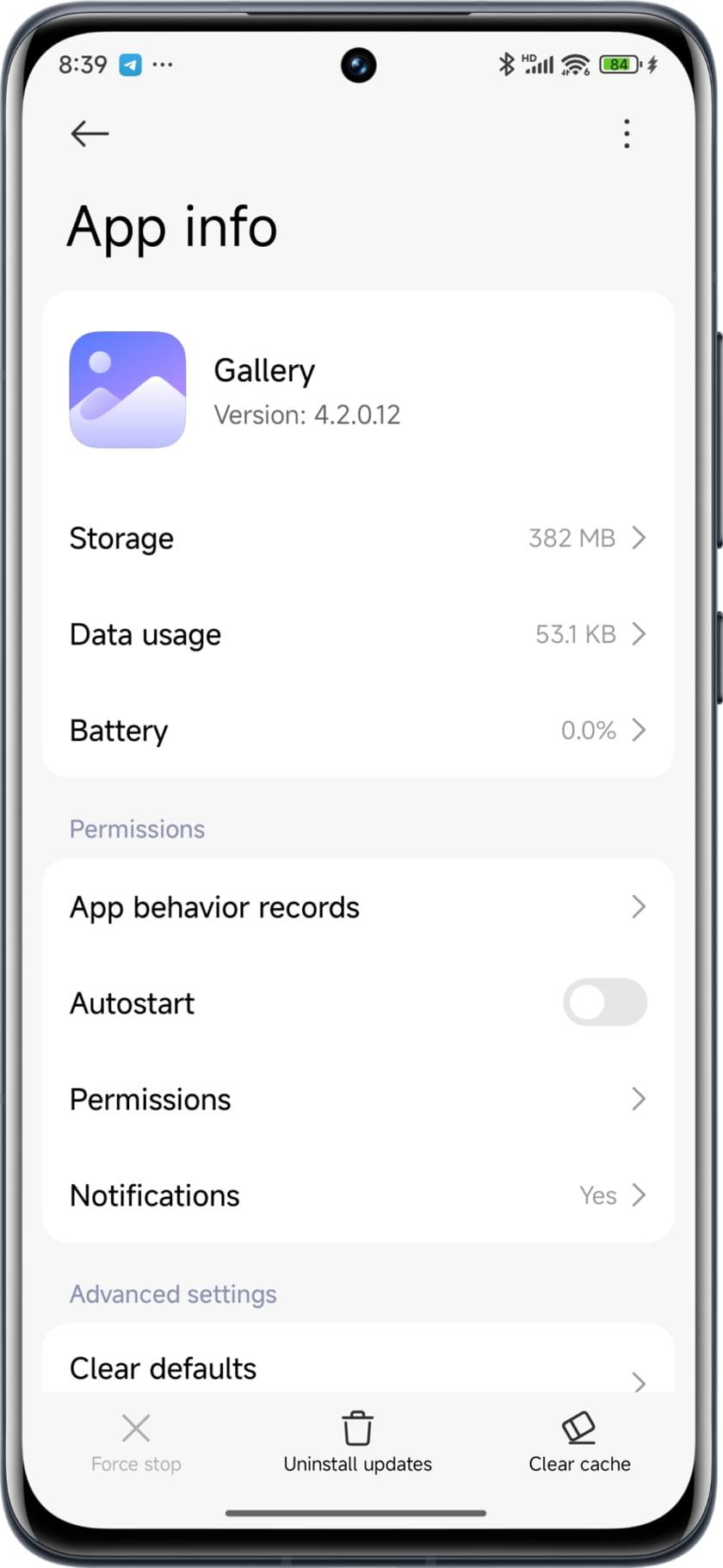Open the three-dot overflow menu
Image resolution: width=723 pixels, height=1568 pixels.
click(627, 133)
